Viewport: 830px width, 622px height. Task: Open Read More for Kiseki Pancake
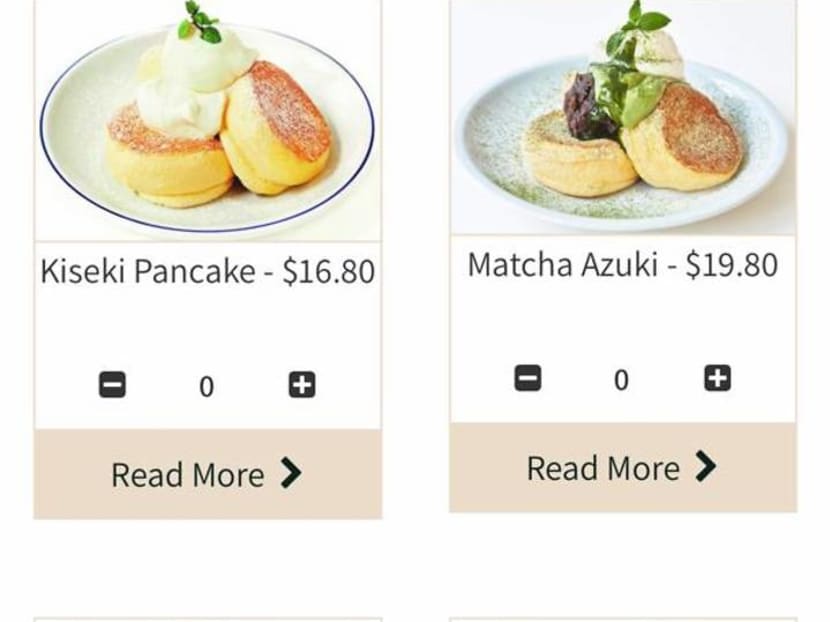coord(207,474)
